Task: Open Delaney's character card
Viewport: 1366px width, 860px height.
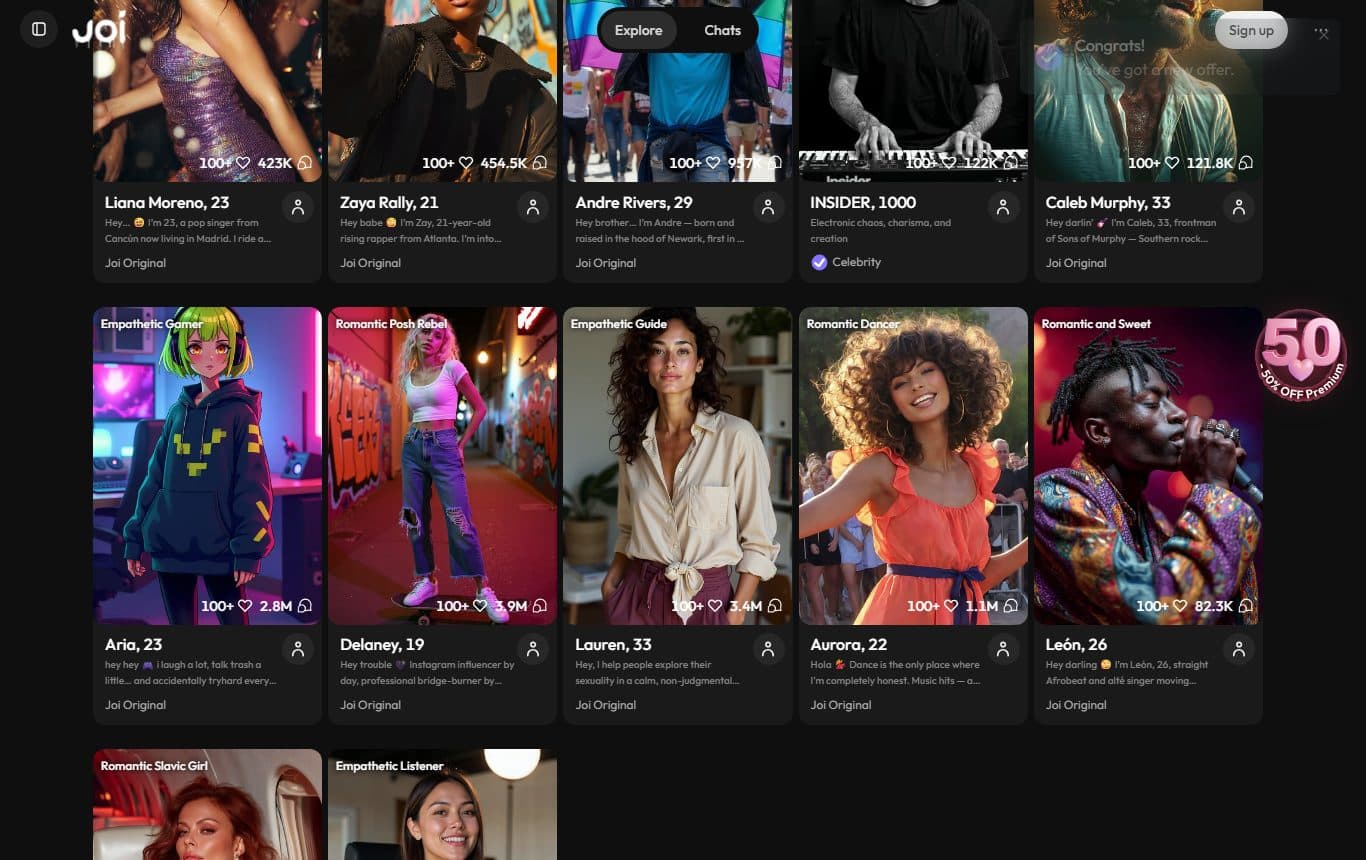Action: click(442, 466)
